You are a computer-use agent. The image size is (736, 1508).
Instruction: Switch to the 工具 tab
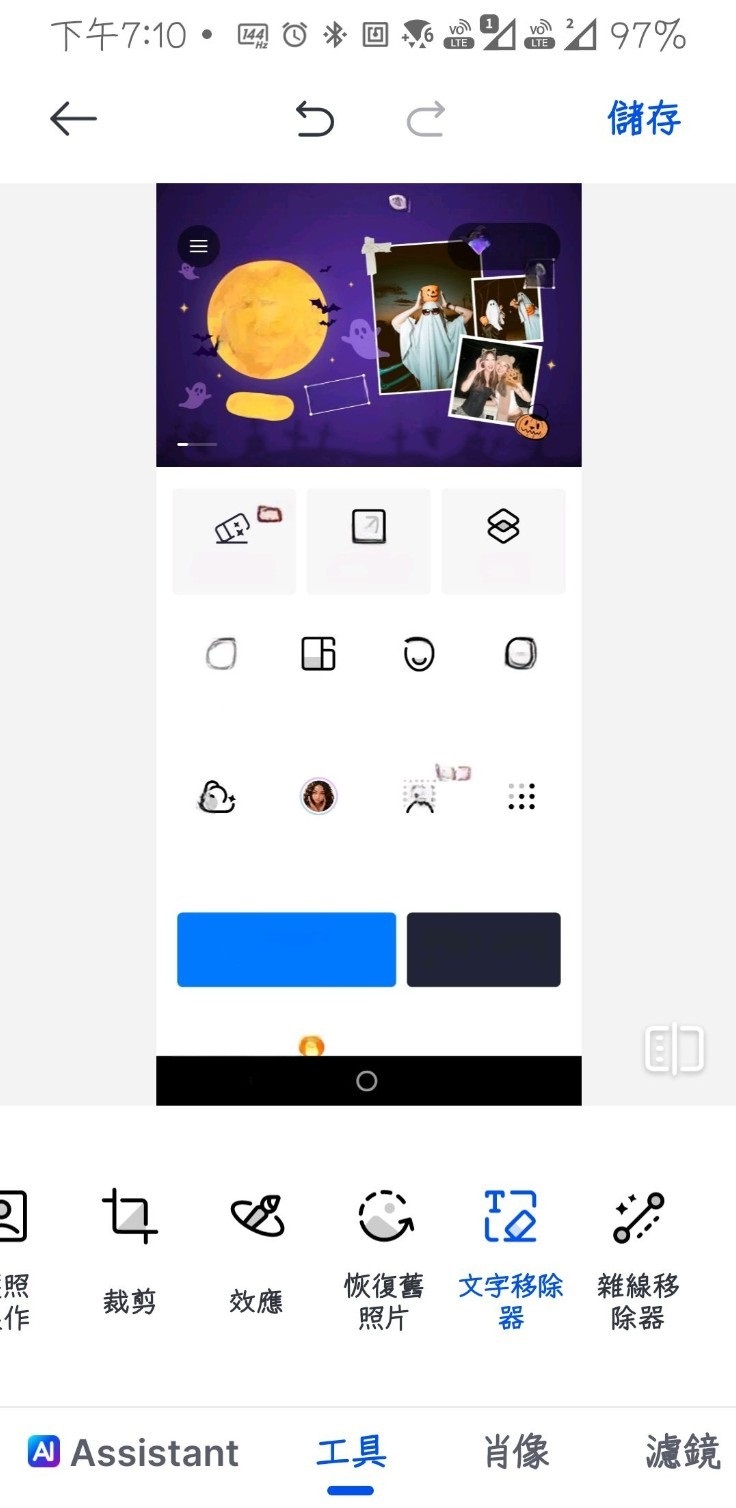[x=351, y=1452]
